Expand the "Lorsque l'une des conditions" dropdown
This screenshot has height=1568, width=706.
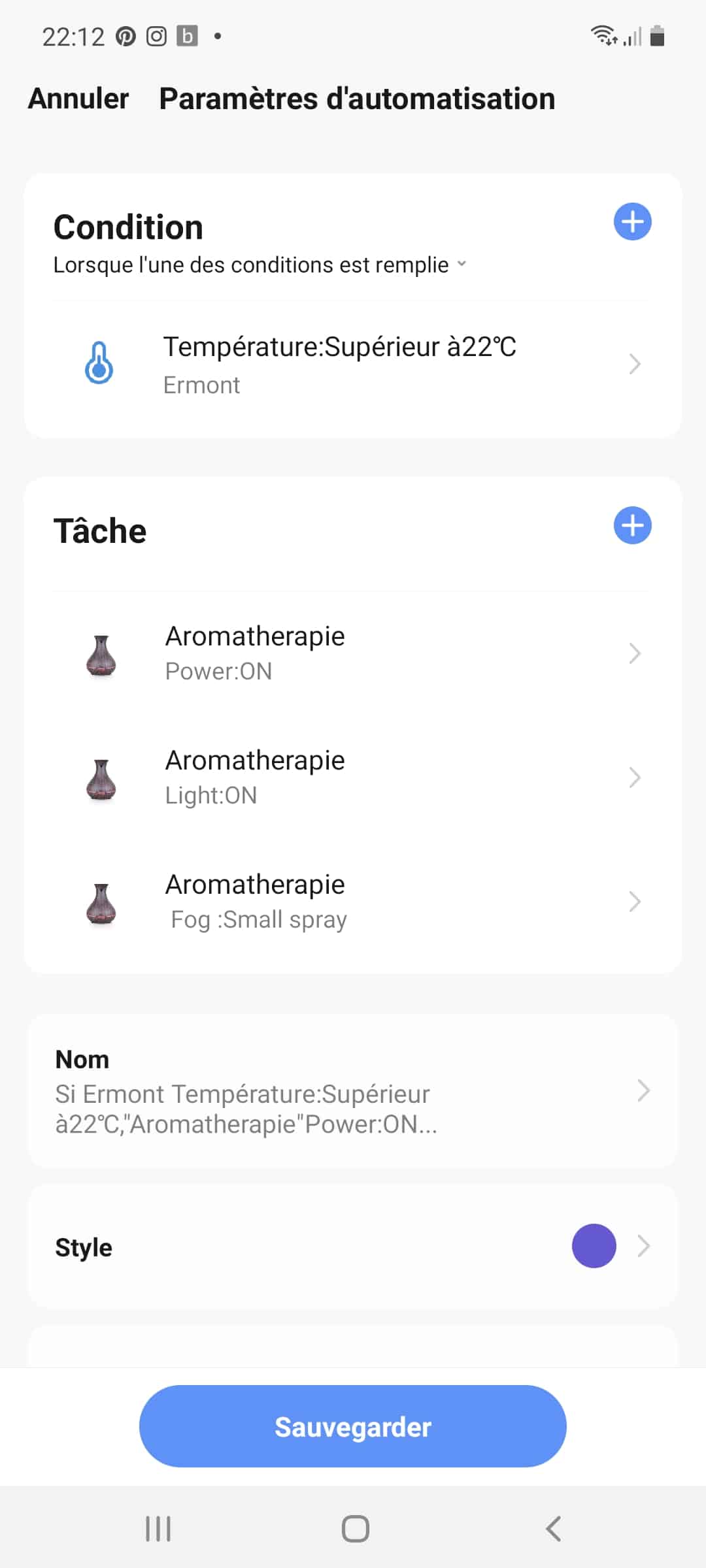point(260,265)
